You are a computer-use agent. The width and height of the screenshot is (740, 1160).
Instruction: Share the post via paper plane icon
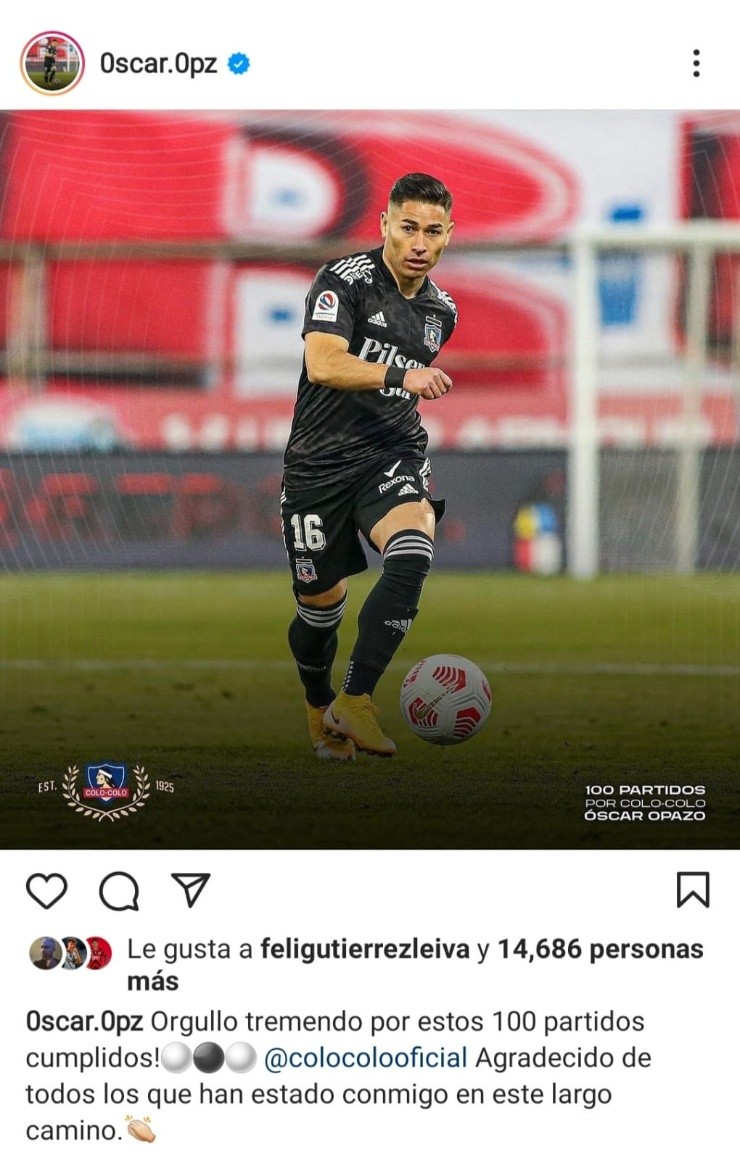[x=190, y=889]
